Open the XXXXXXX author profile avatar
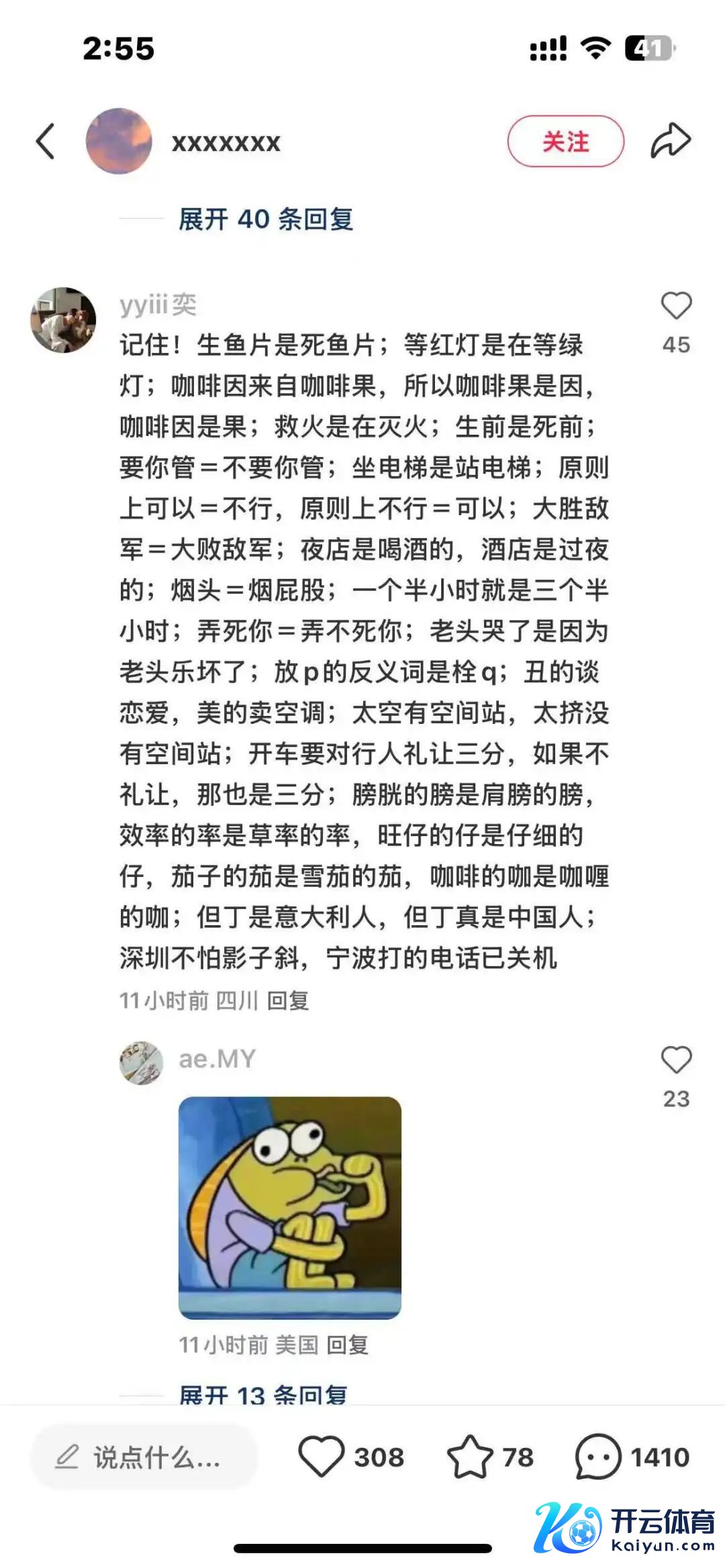Image resolution: width=725 pixels, height=1568 pixels. (119, 141)
